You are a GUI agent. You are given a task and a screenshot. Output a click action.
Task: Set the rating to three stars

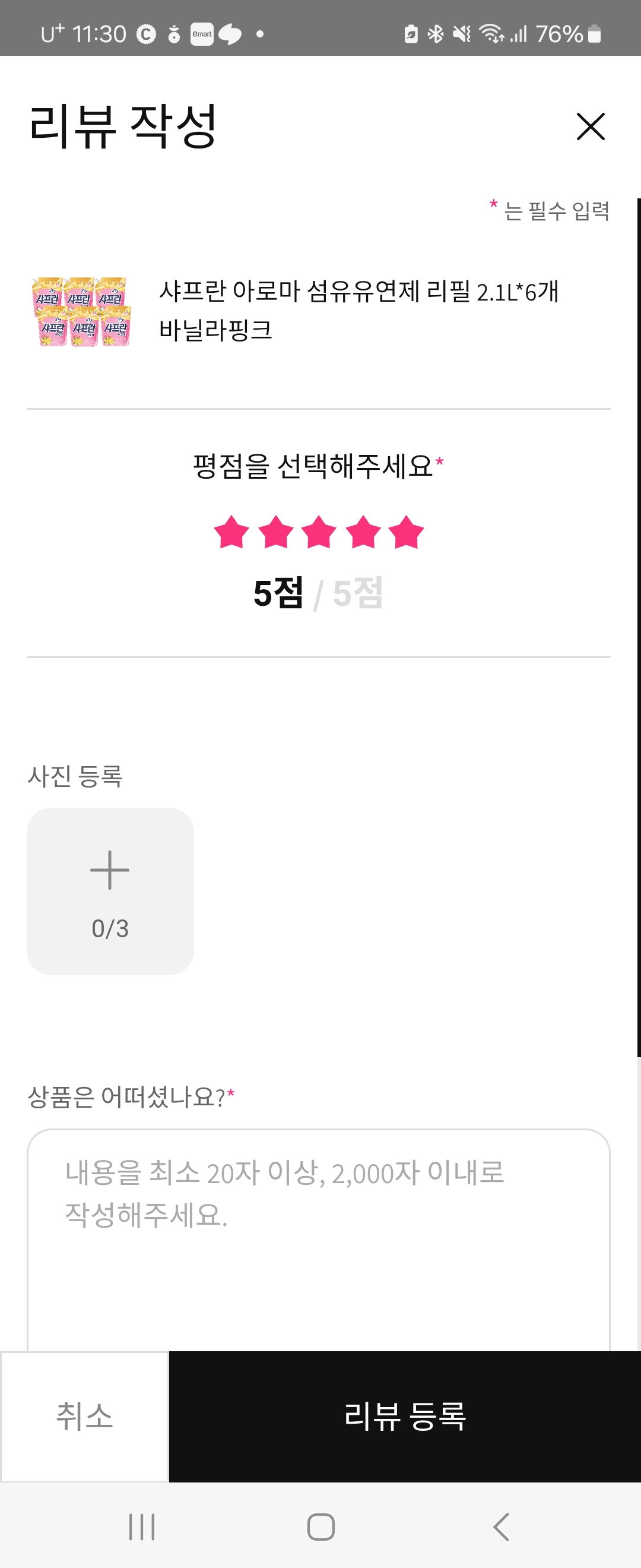click(x=319, y=532)
